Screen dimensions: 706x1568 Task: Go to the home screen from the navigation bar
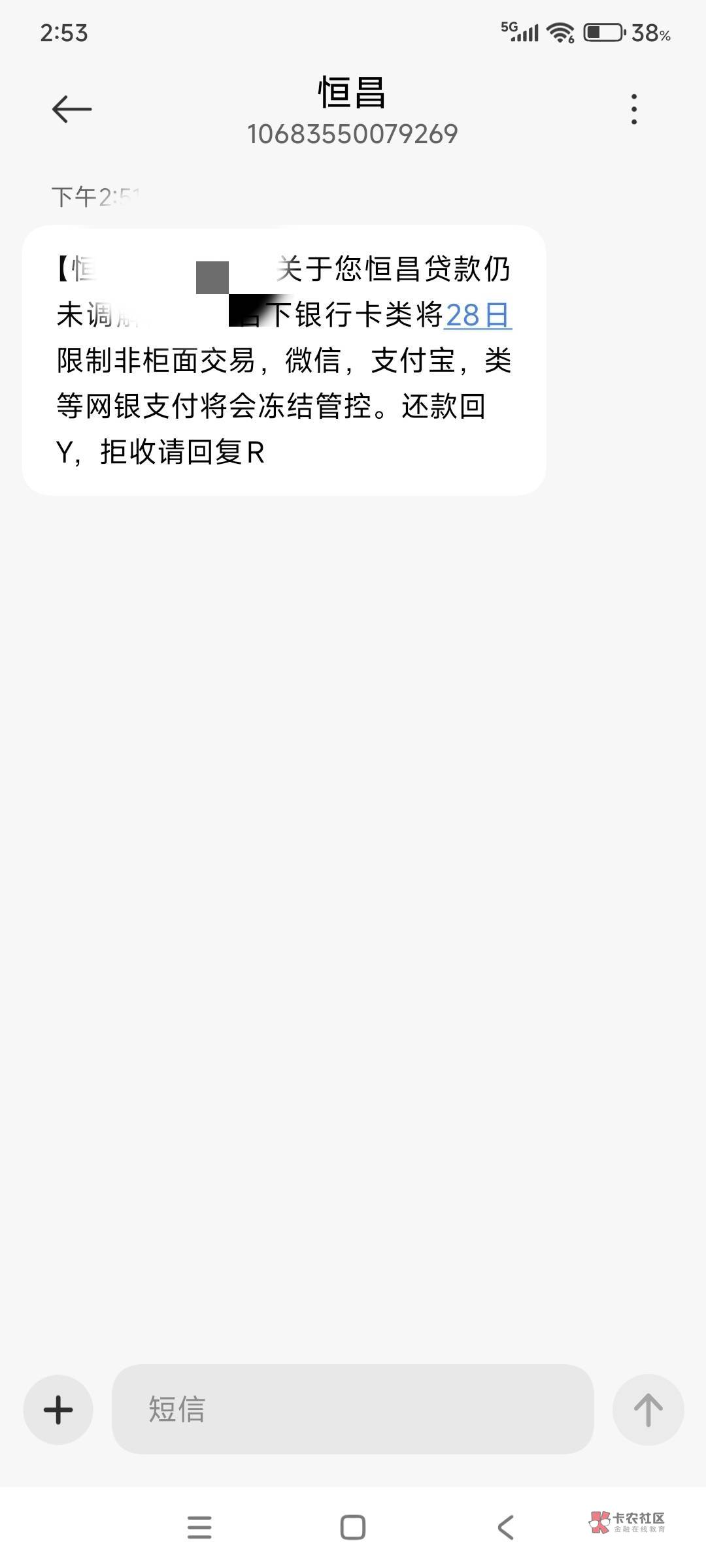click(x=353, y=1527)
